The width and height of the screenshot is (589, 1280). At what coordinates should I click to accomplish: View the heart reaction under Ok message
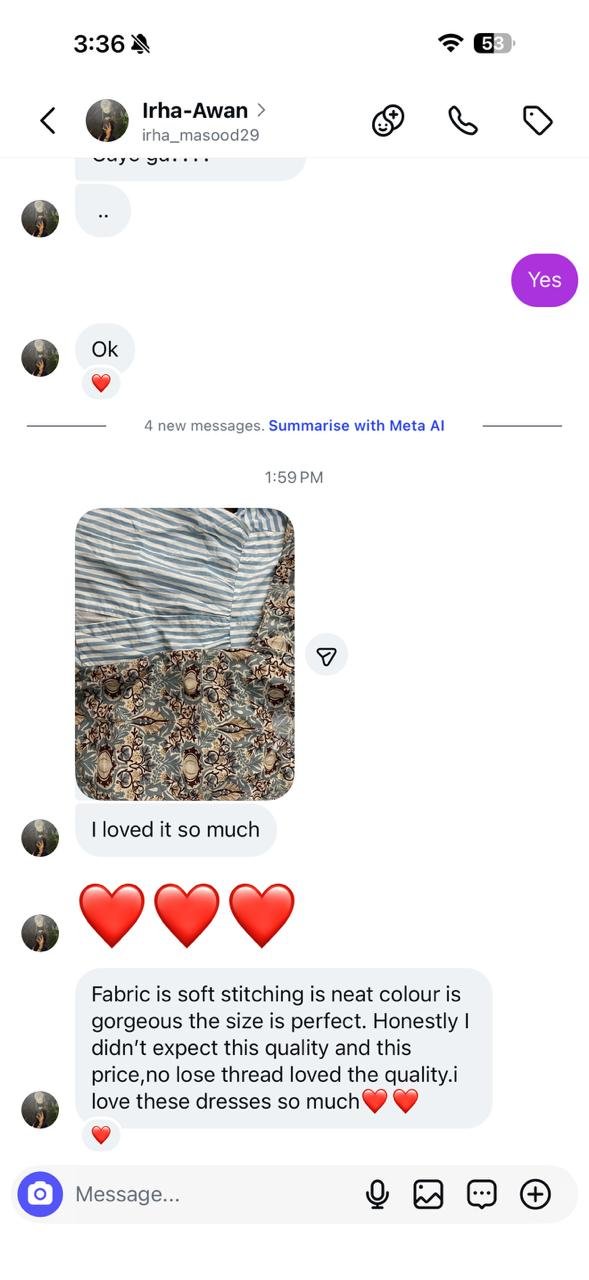(x=101, y=383)
